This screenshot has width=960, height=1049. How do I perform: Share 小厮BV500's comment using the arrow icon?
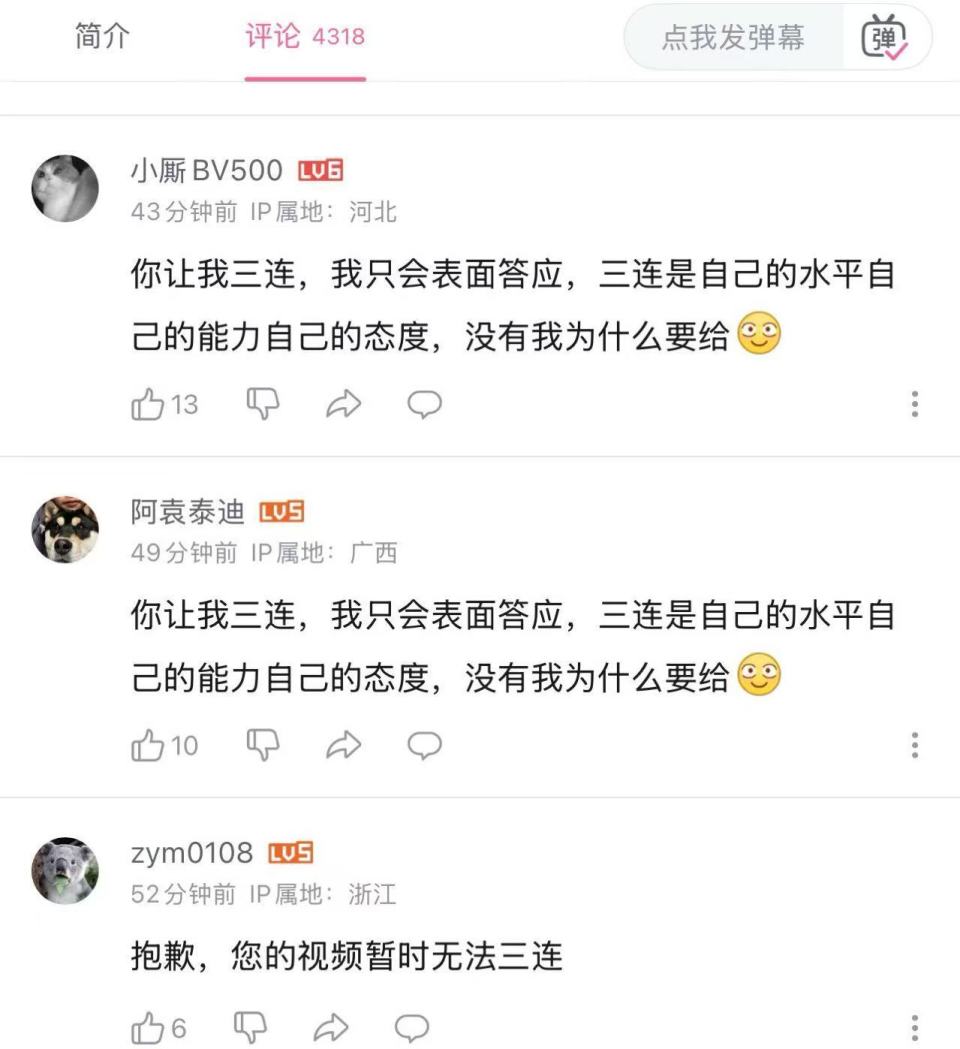(x=342, y=404)
